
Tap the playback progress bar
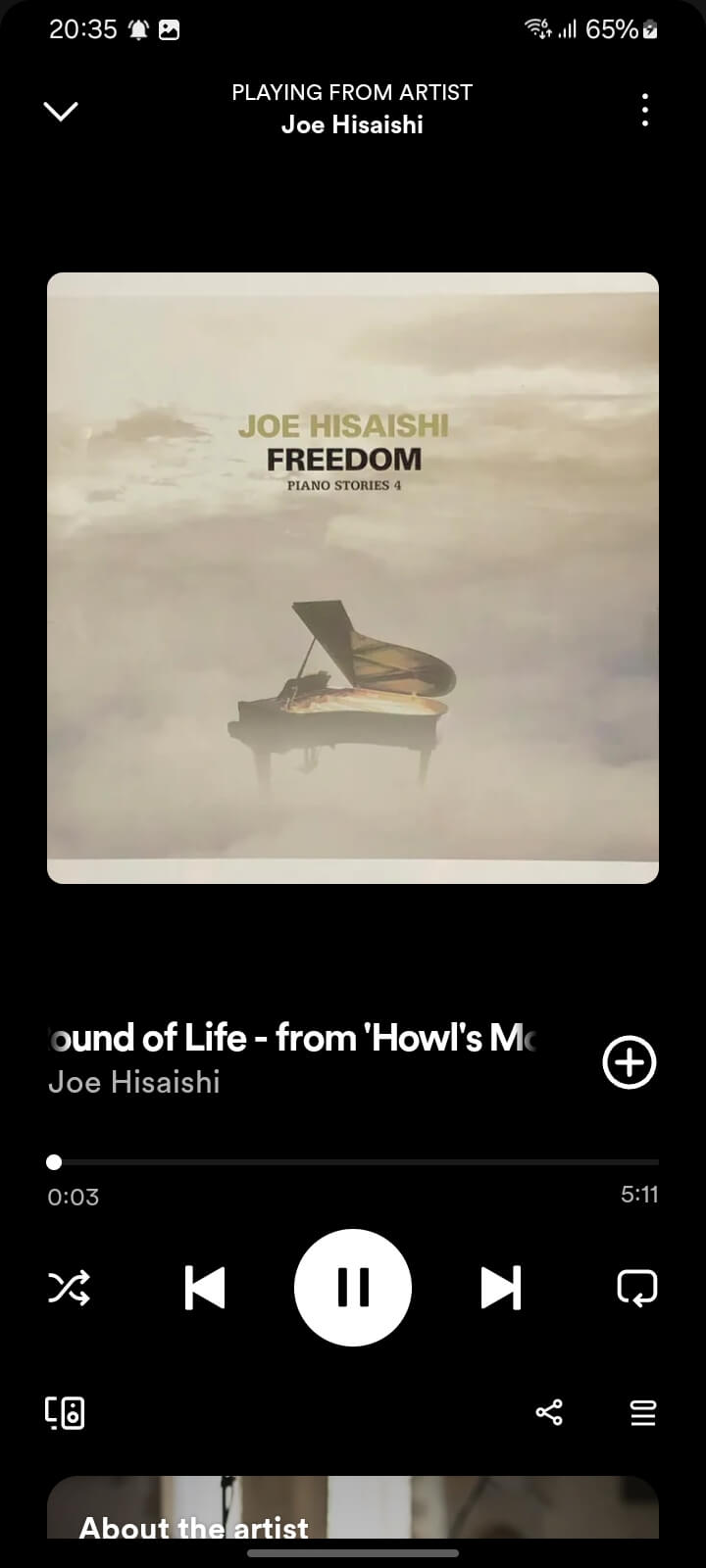(x=355, y=1162)
